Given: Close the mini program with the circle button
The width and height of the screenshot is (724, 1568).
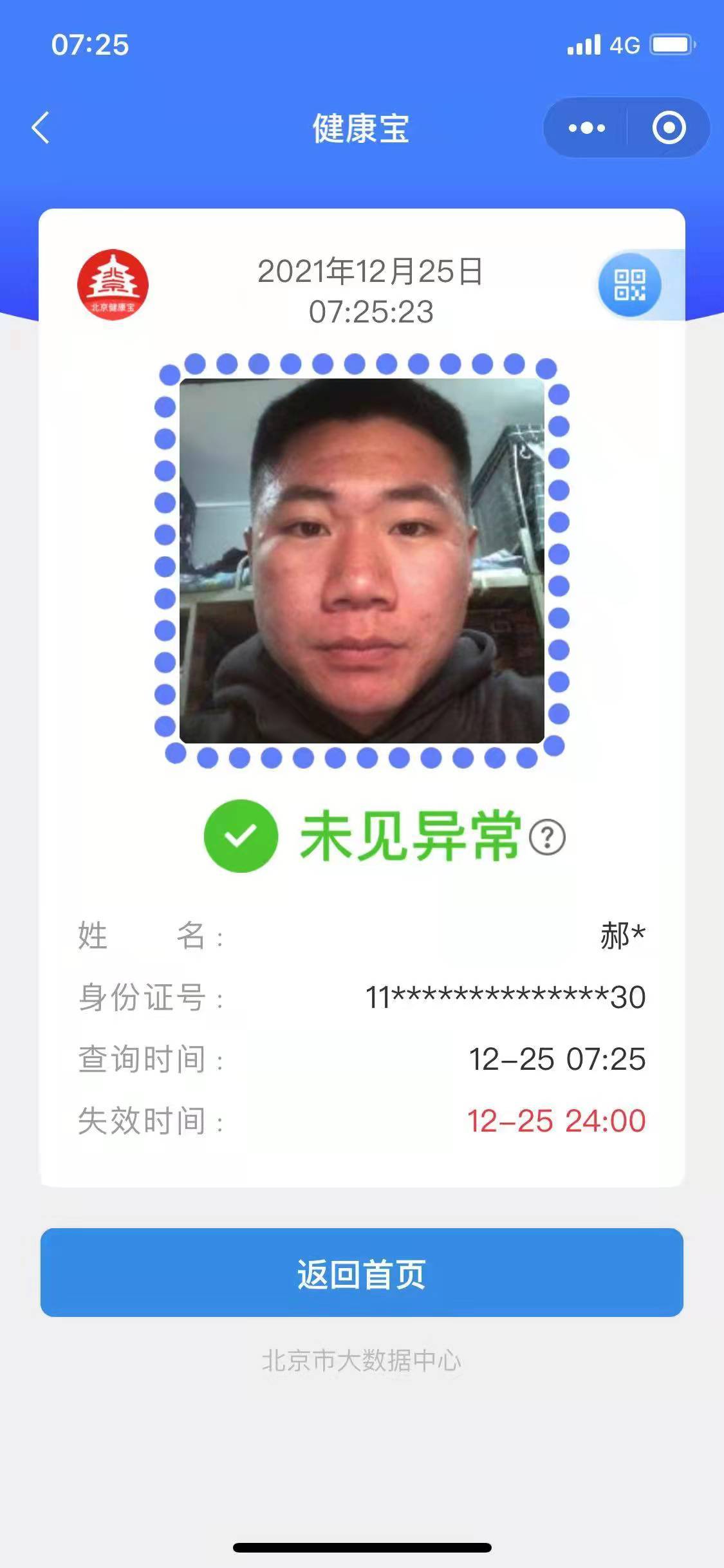Looking at the screenshot, I should click(669, 127).
